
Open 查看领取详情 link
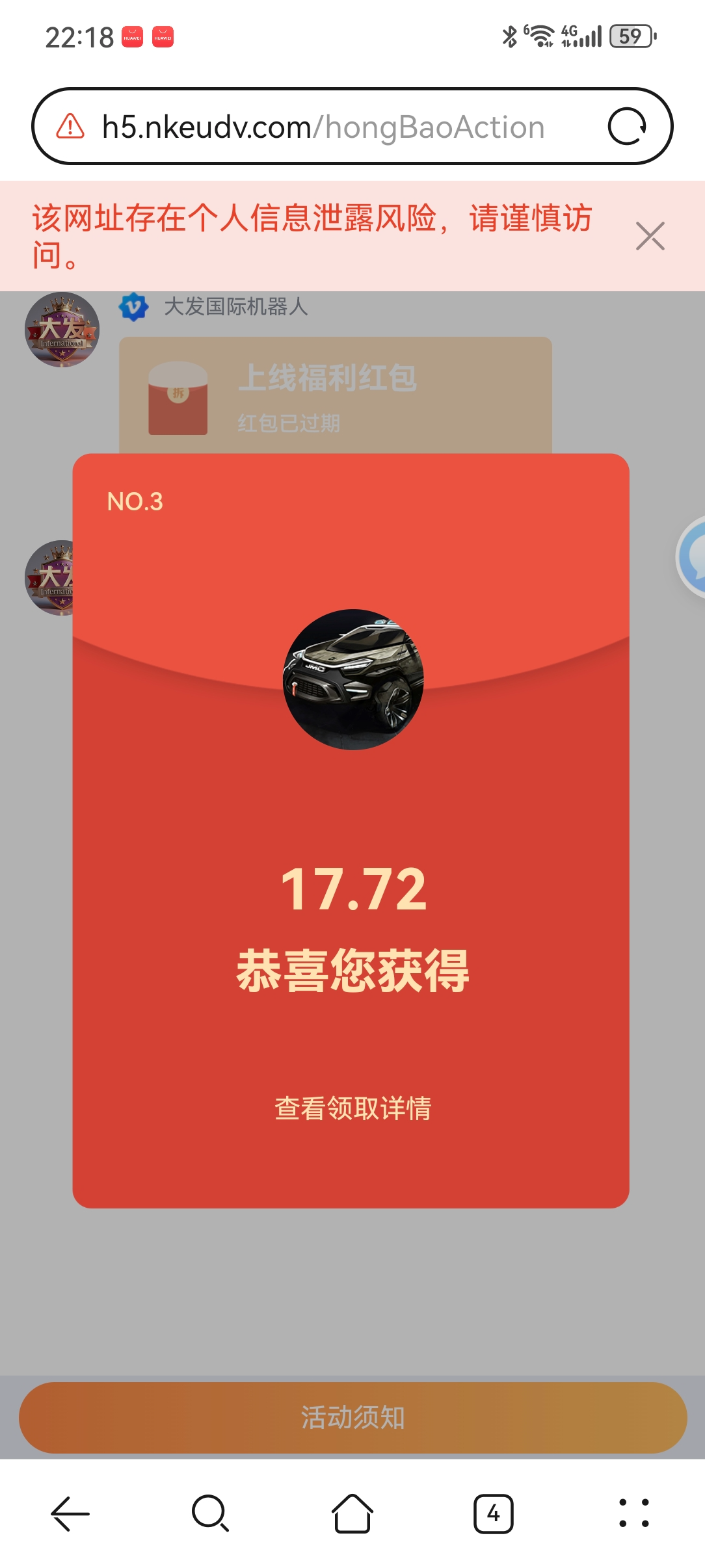[352, 1108]
